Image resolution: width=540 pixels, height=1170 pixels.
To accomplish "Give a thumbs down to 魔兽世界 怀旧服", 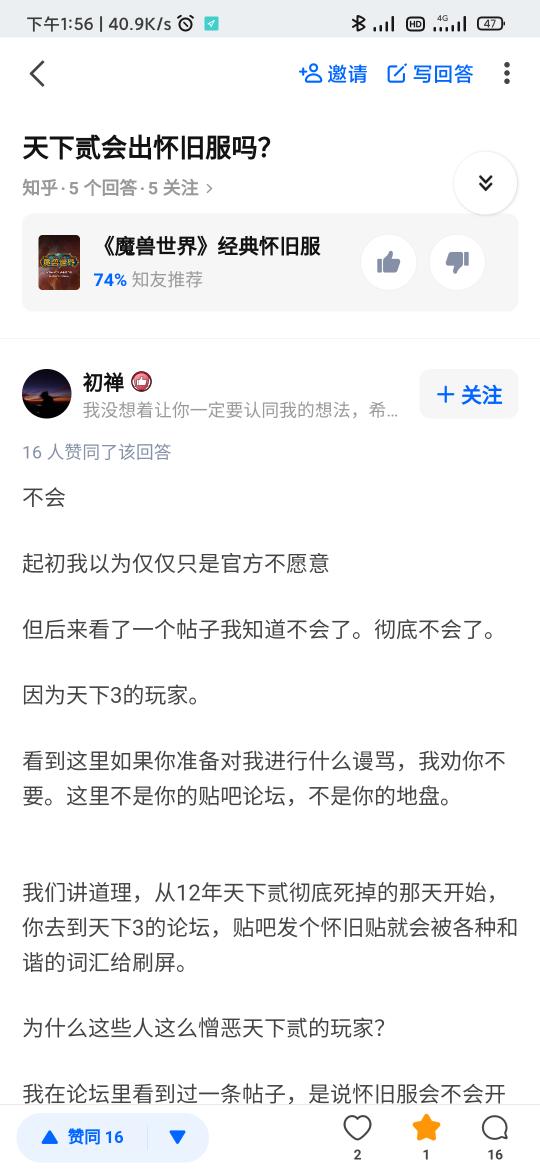I will (457, 263).
